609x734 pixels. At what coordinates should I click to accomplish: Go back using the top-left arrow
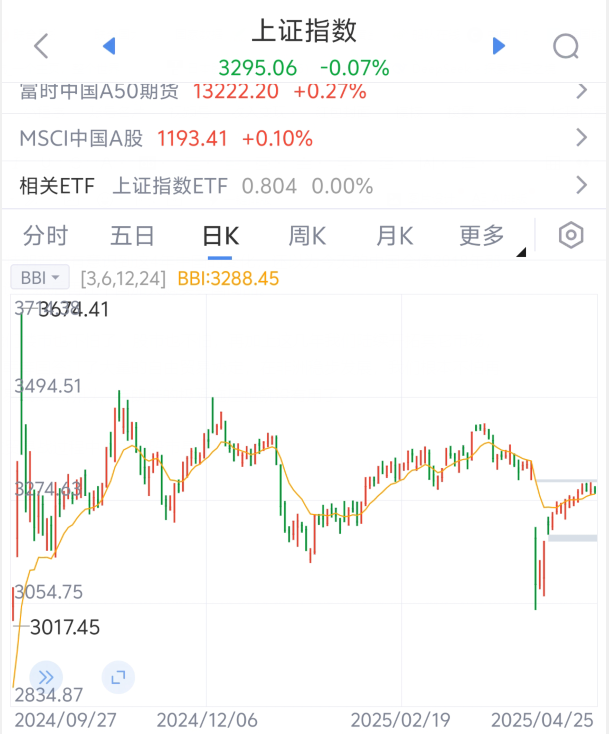[x=41, y=45]
